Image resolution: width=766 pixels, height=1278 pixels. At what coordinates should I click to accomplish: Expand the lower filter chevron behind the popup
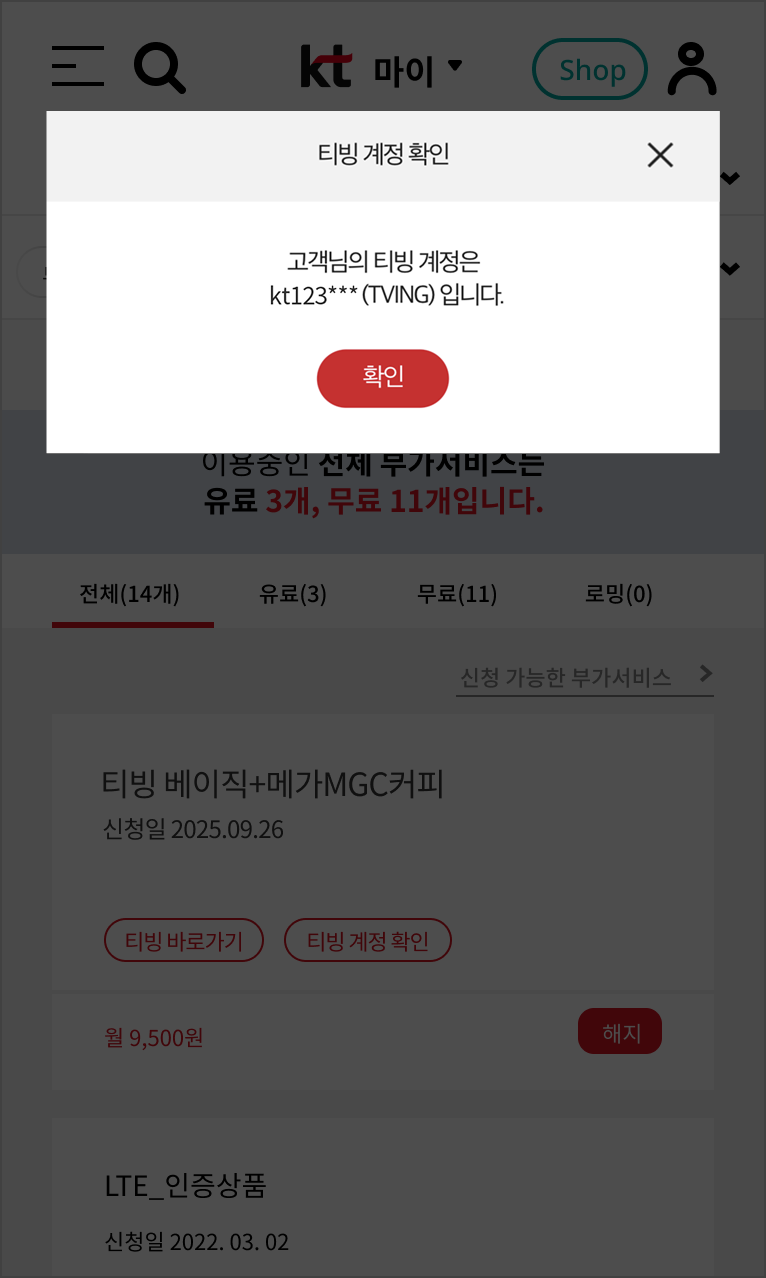click(x=729, y=268)
